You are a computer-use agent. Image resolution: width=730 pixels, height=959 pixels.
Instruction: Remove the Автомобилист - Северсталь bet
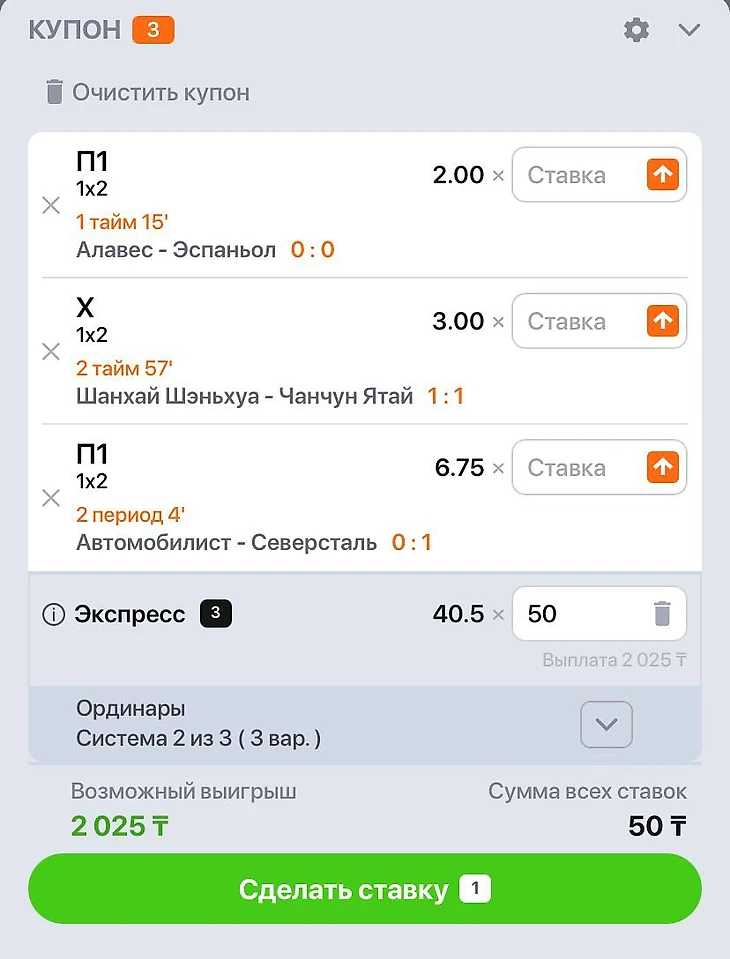click(51, 498)
